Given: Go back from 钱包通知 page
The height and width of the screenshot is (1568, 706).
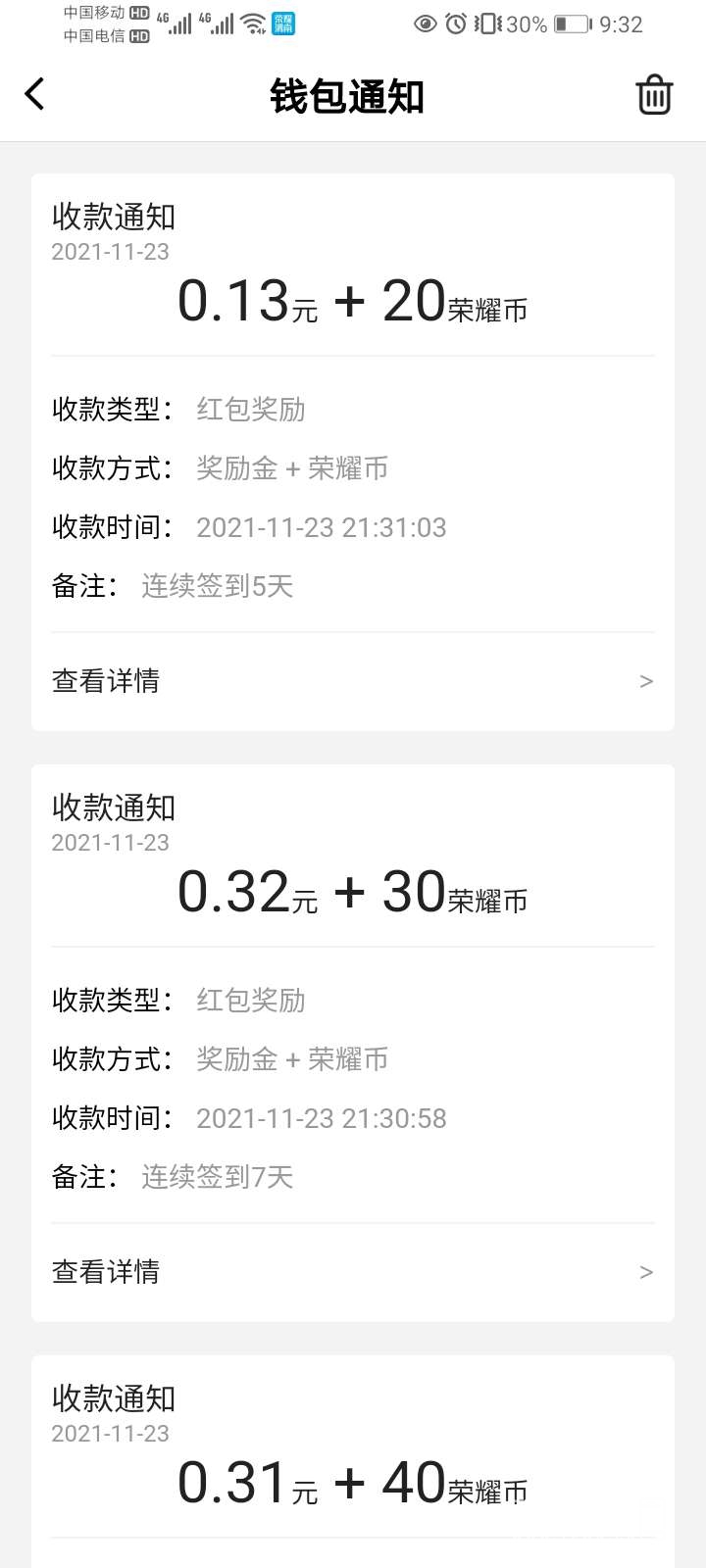Looking at the screenshot, I should point(35,95).
